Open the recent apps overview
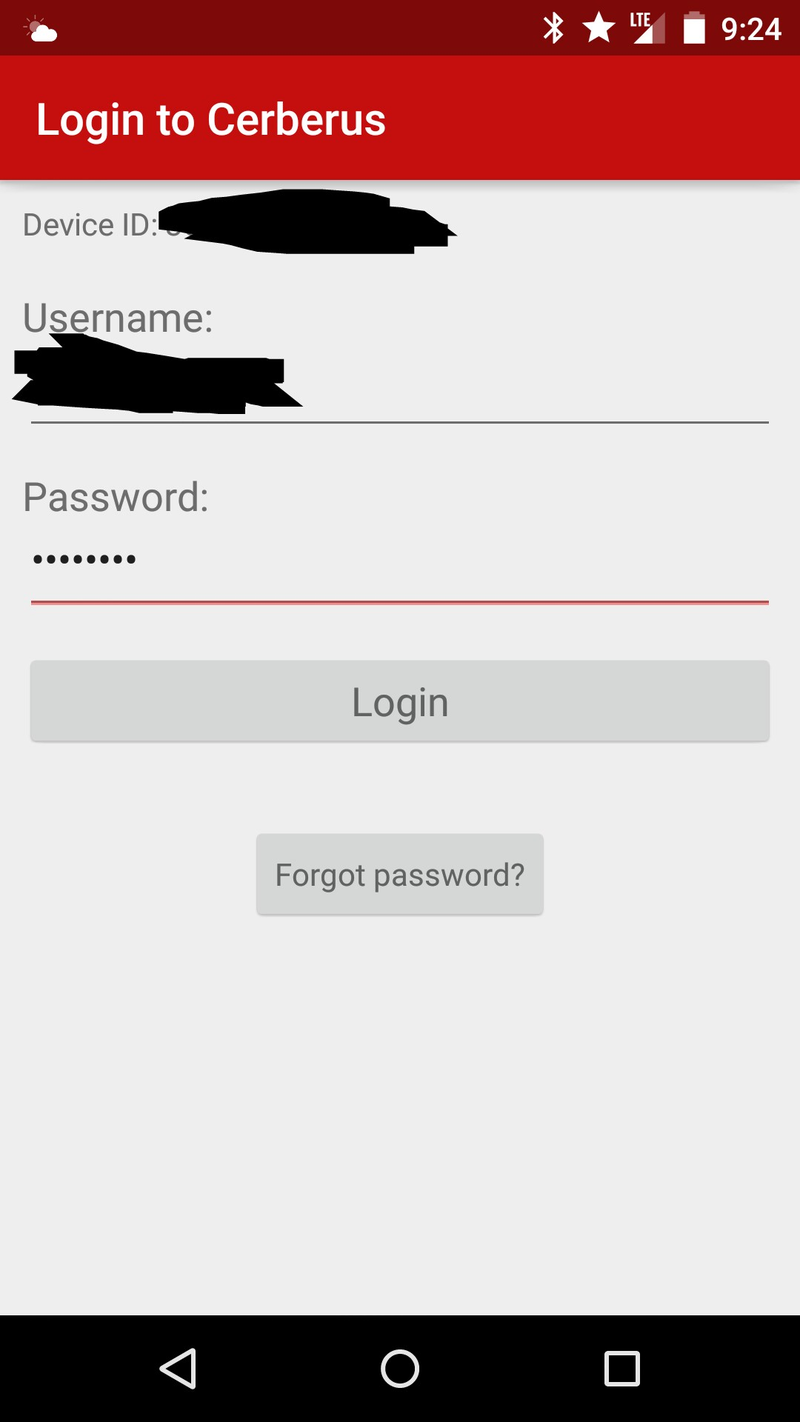This screenshot has width=800, height=1422. pyautogui.click(x=622, y=1368)
